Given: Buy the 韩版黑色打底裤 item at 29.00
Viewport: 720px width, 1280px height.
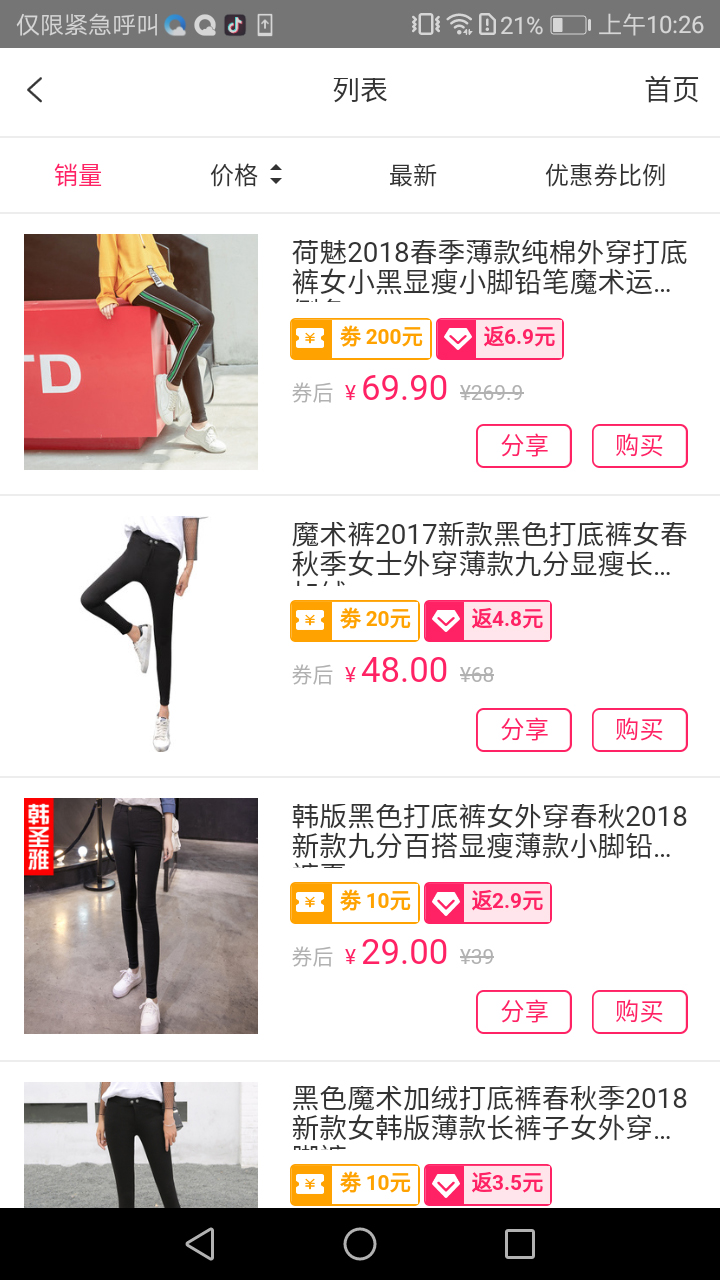Looking at the screenshot, I should [640, 1012].
